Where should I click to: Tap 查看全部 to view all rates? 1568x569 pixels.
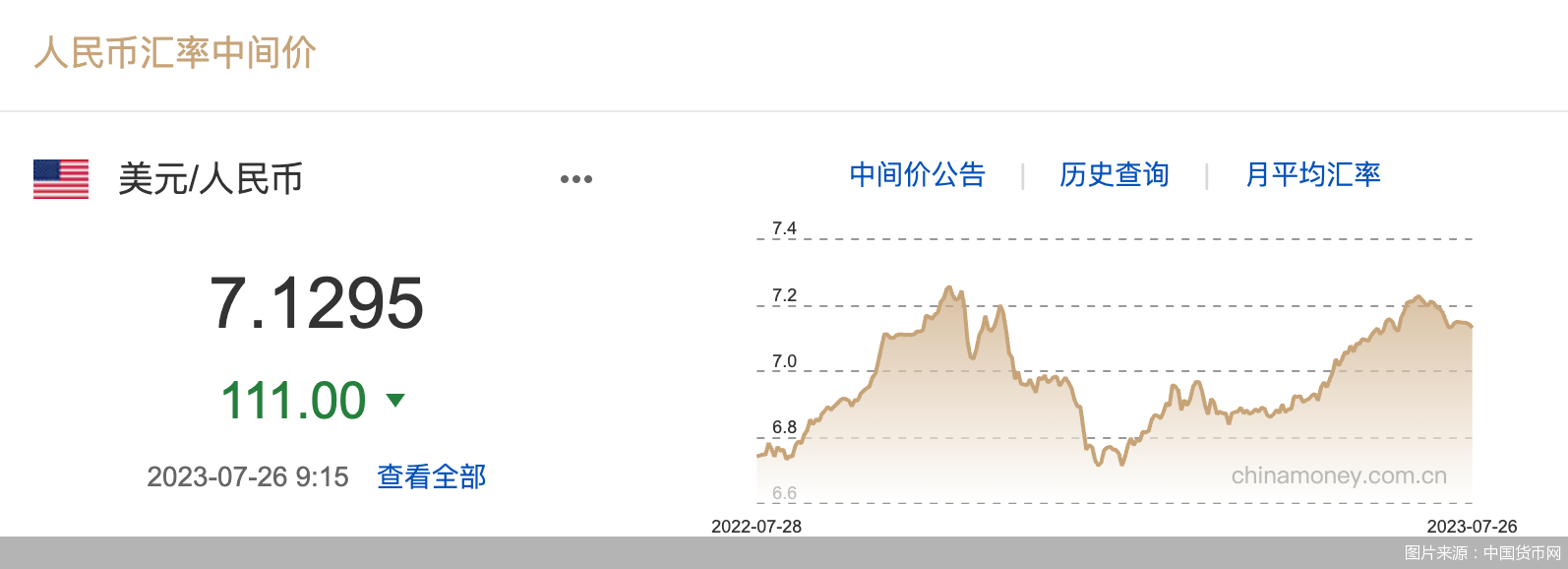click(x=431, y=477)
